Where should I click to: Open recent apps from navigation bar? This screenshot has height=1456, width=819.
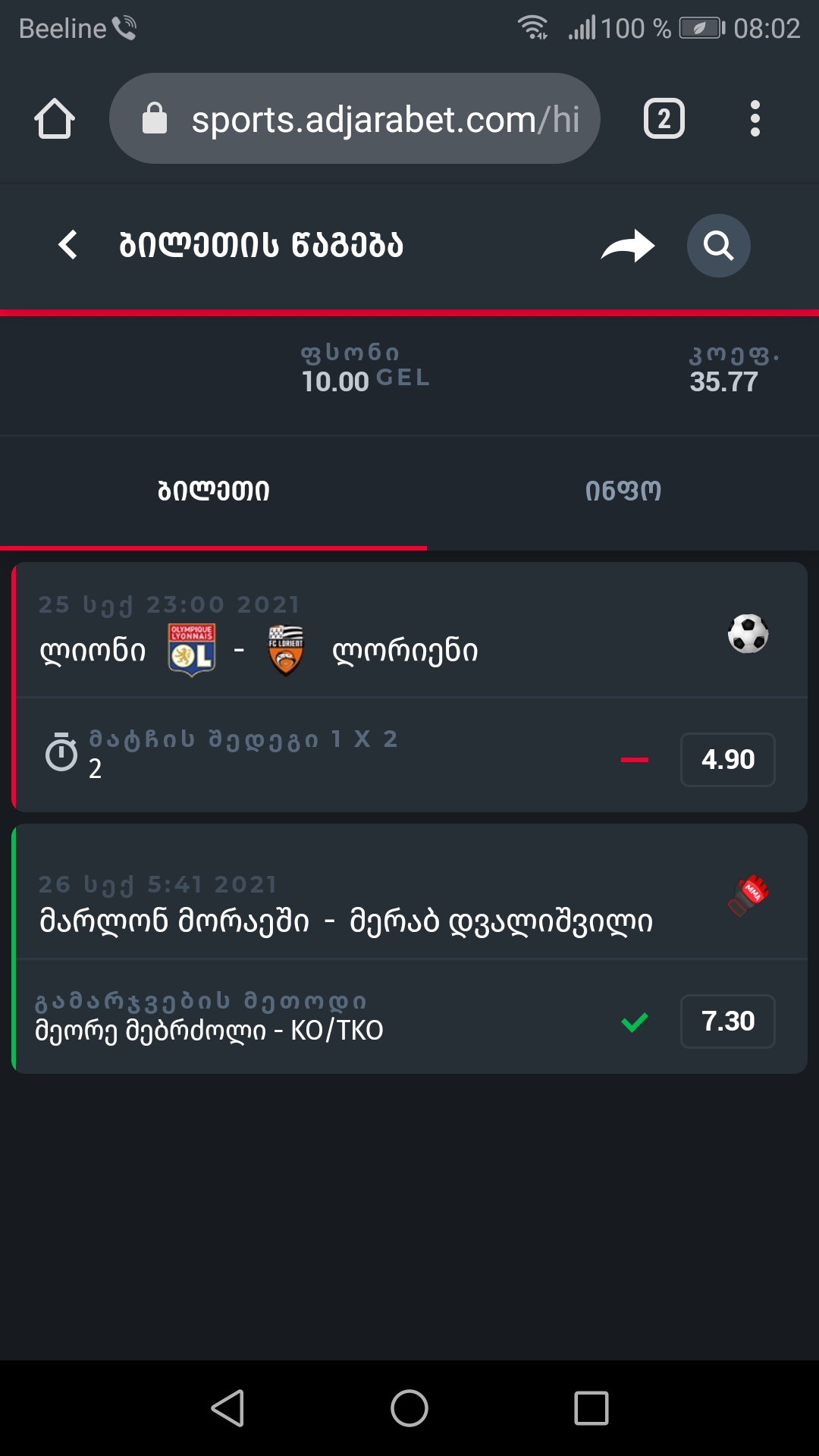click(x=591, y=1408)
